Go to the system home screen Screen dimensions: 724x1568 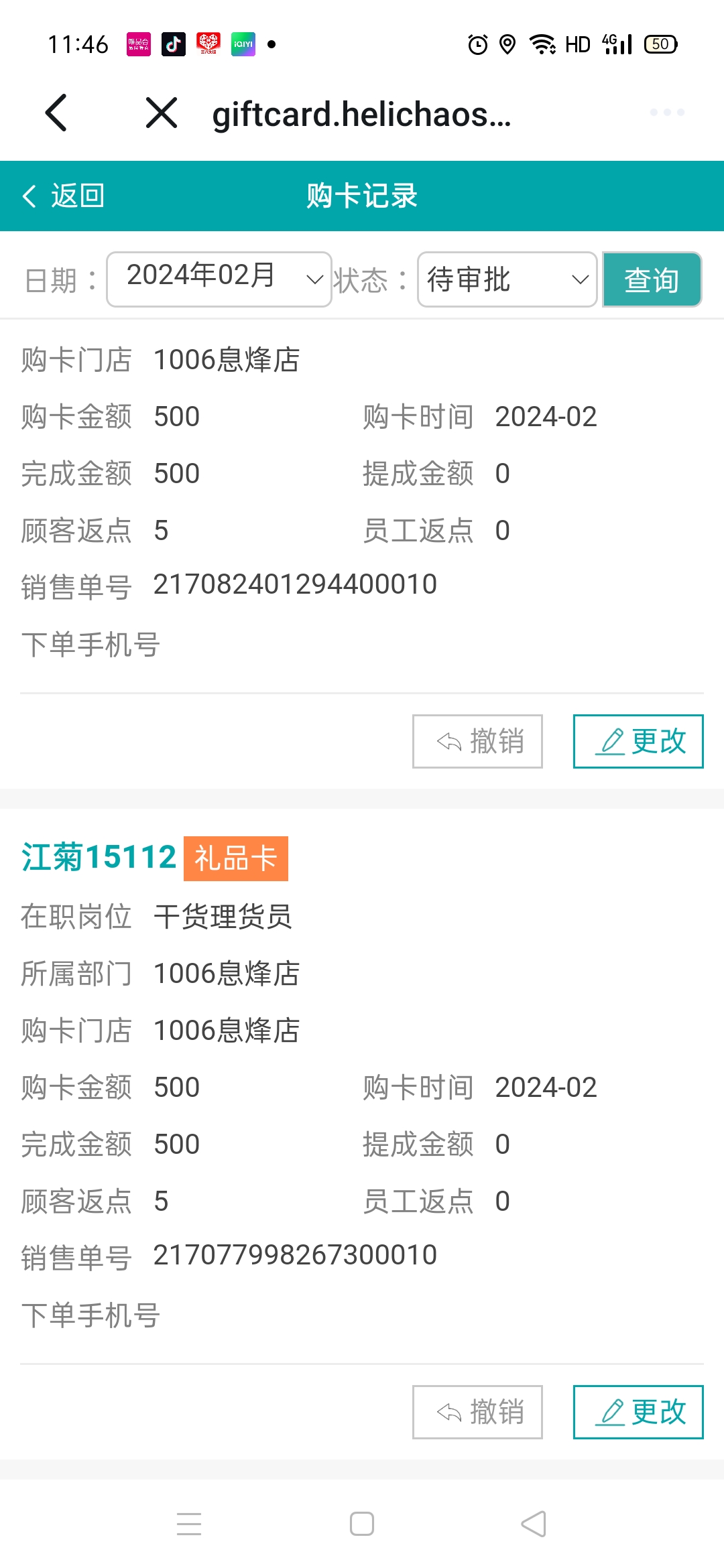click(x=362, y=1524)
